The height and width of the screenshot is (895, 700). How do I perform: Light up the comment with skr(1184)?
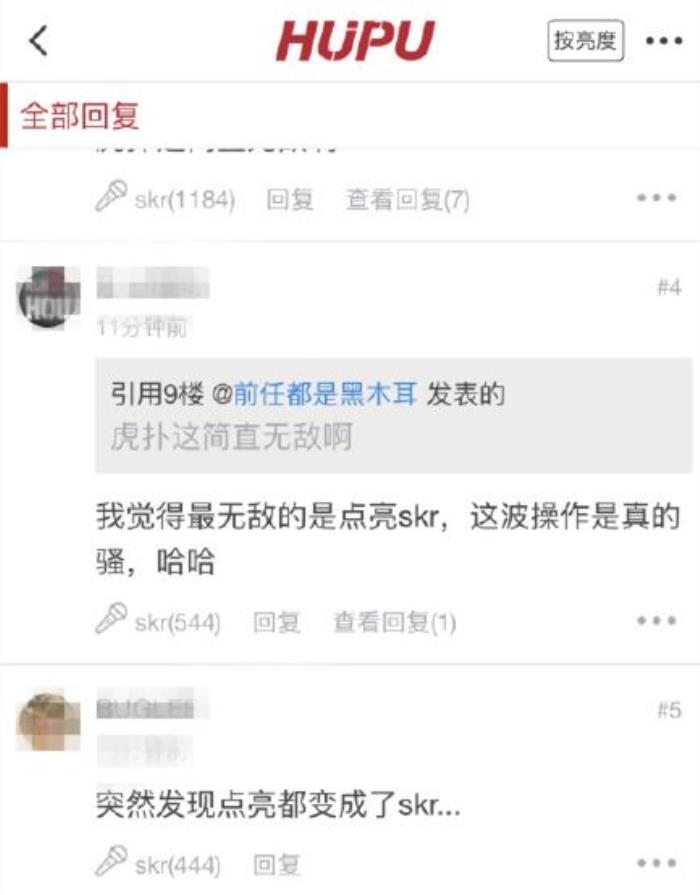point(164,199)
